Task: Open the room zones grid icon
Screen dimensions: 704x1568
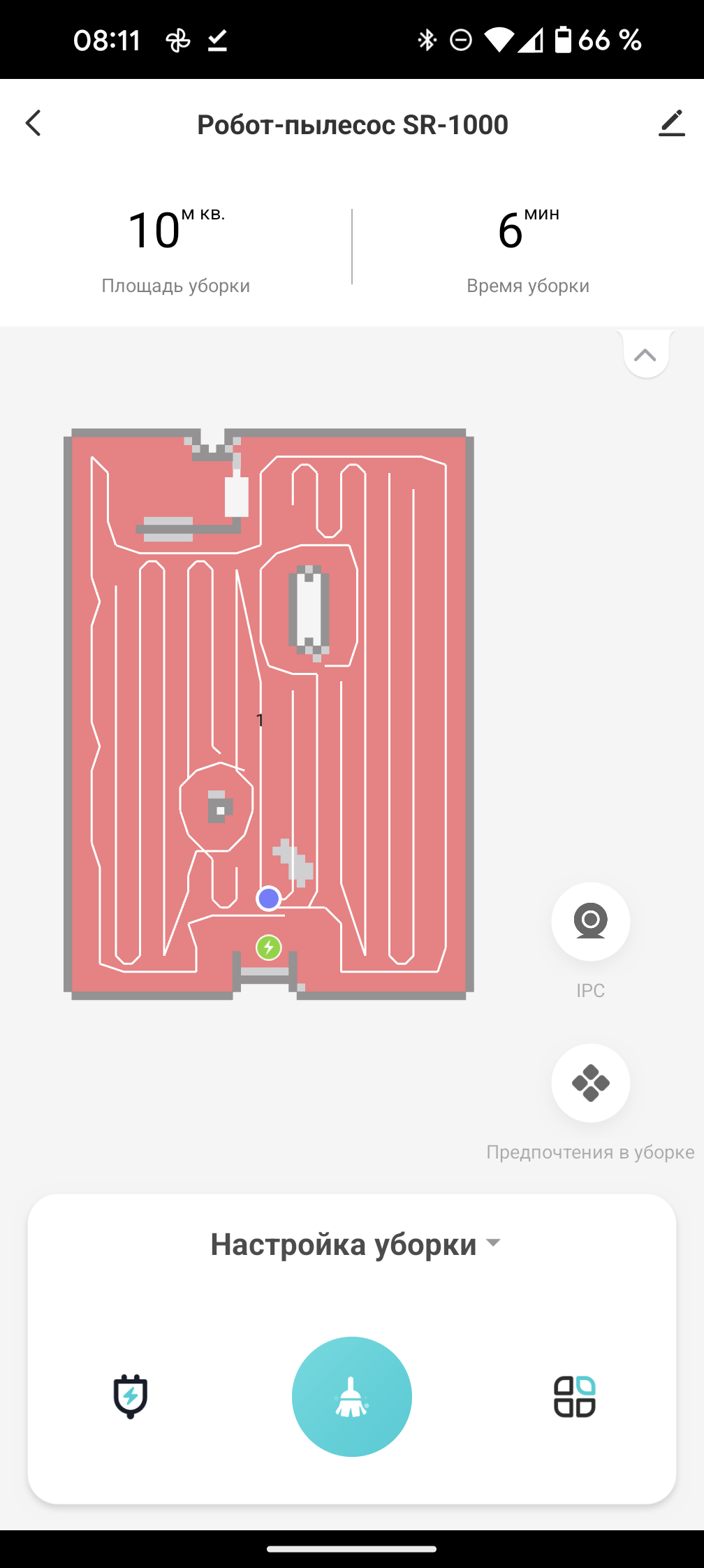Action: 575,1396
